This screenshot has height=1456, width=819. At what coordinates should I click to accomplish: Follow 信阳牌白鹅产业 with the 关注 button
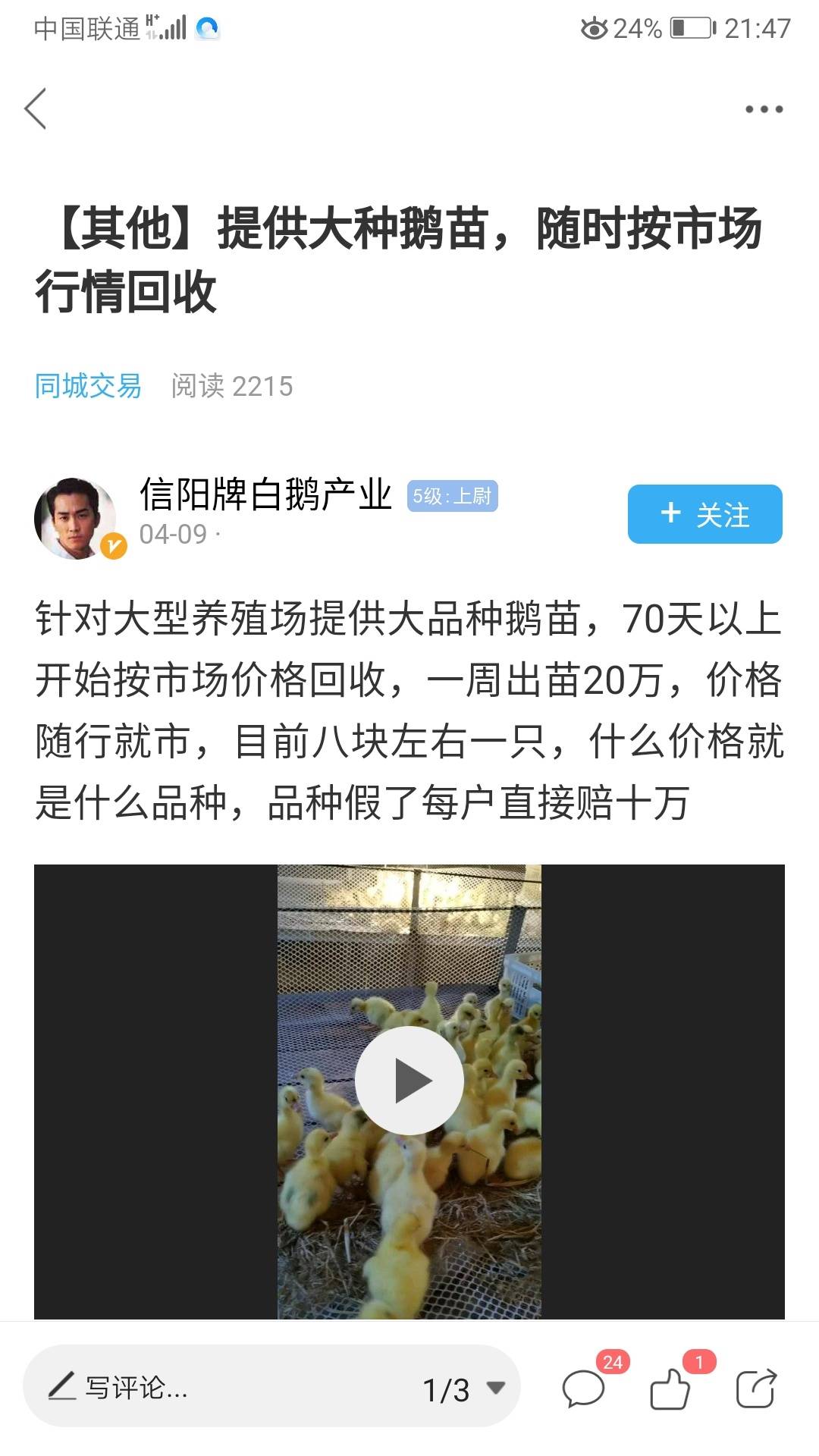[704, 514]
